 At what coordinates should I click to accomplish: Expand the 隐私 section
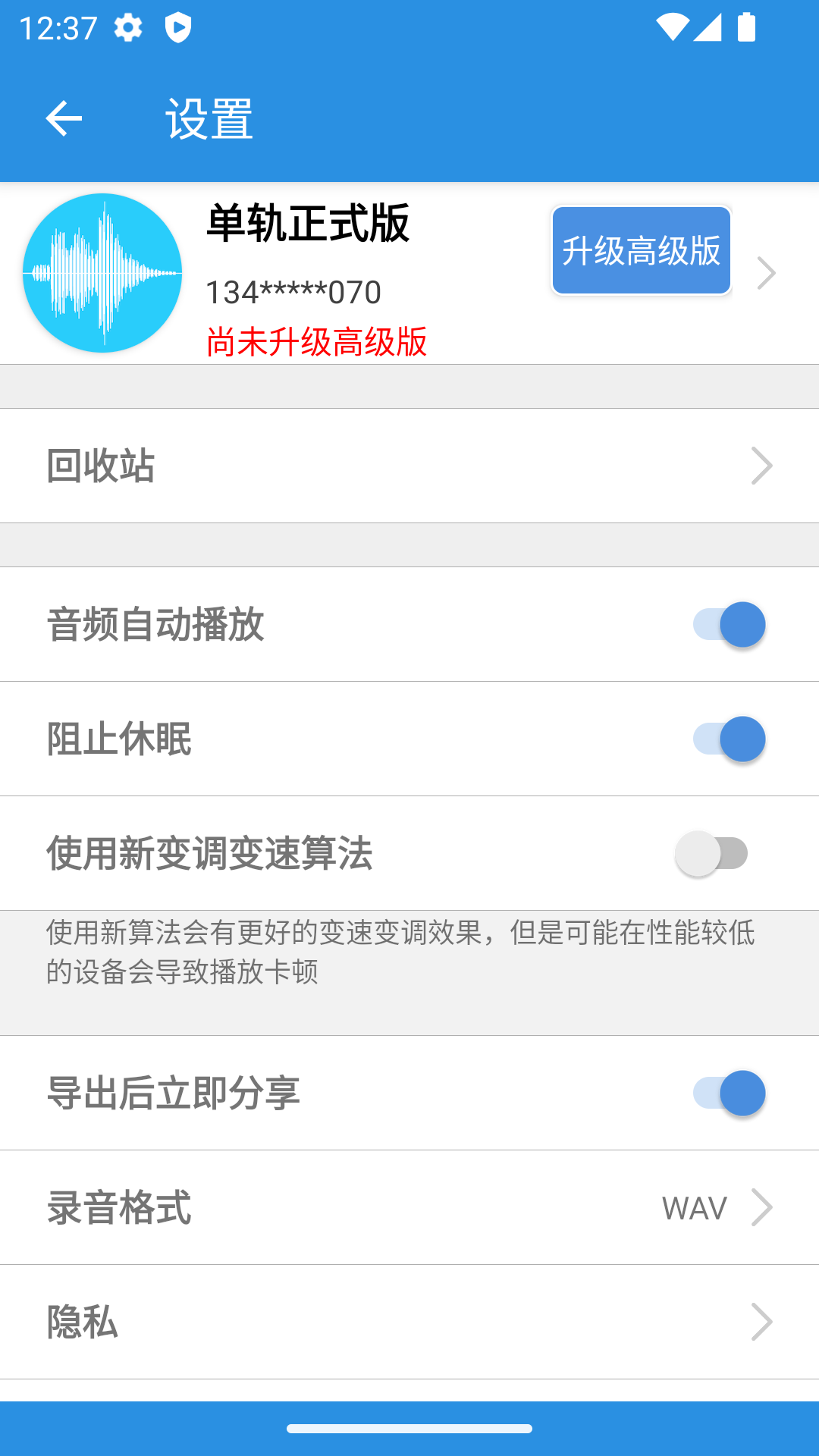click(x=409, y=1323)
